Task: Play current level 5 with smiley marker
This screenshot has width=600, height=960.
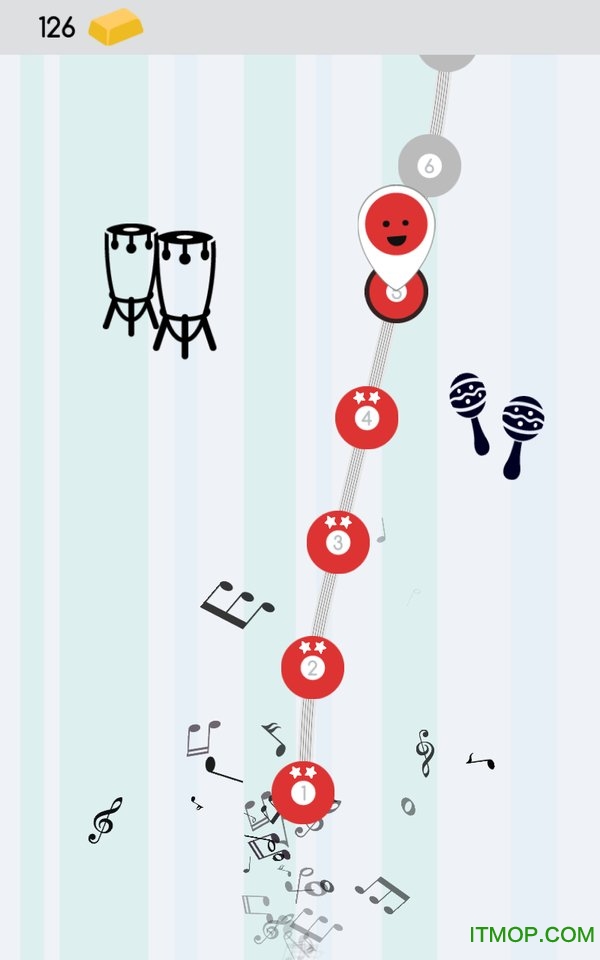Action: [396, 292]
